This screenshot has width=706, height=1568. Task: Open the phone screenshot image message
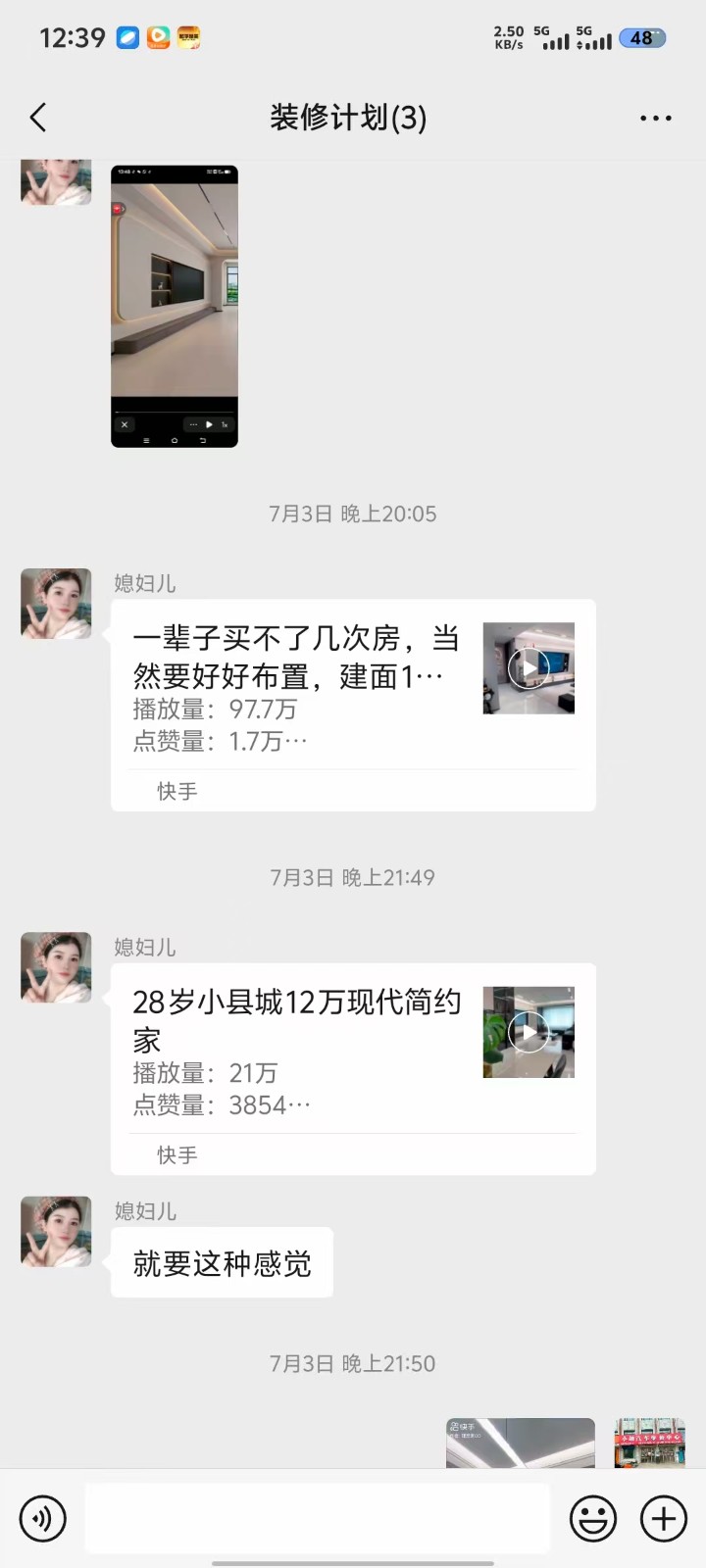[x=175, y=306]
